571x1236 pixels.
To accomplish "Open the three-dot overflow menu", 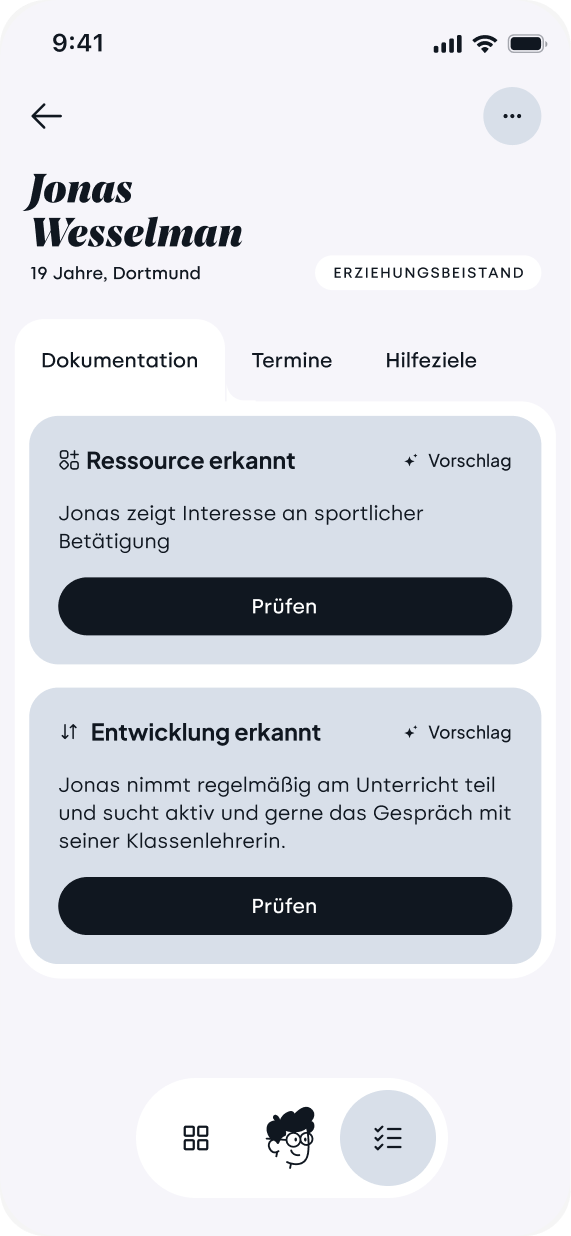I will tap(512, 116).
